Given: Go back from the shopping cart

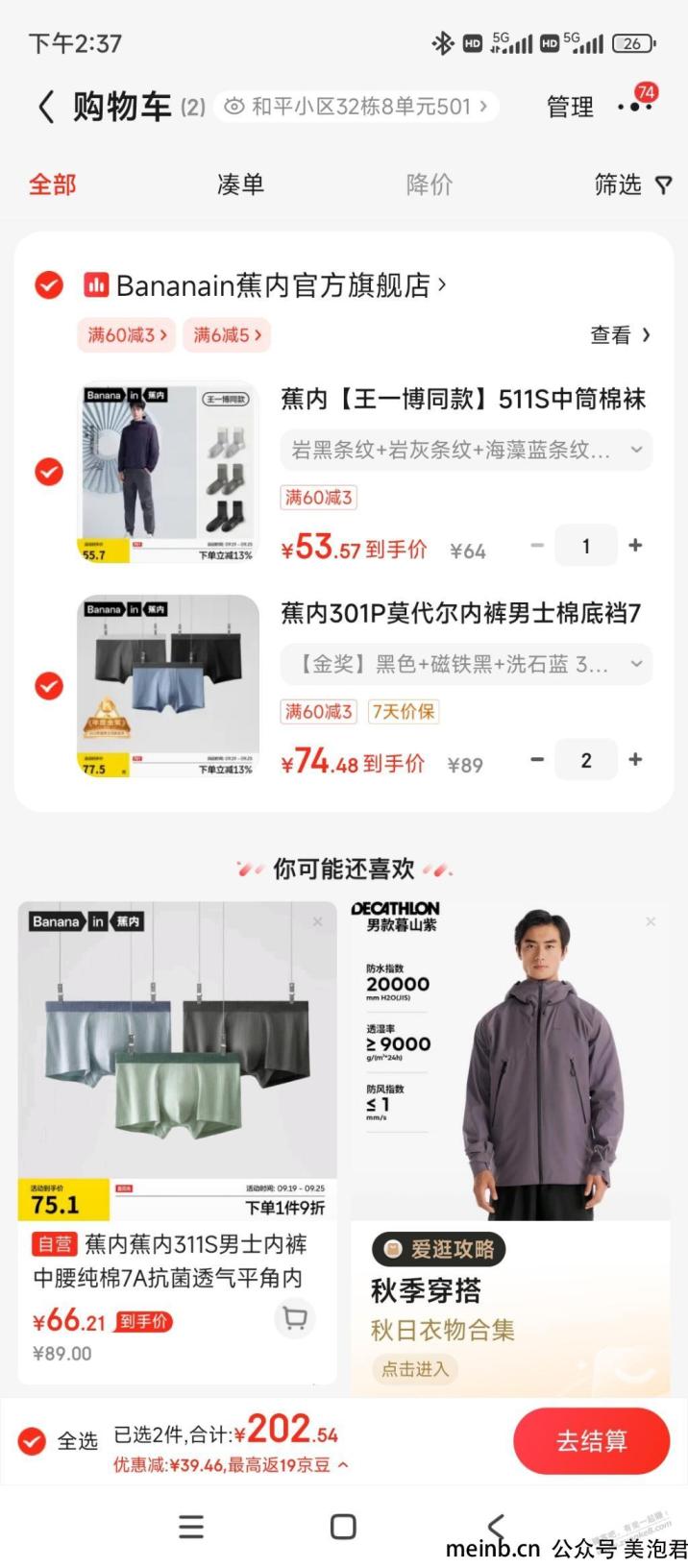Looking at the screenshot, I should (46, 107).
